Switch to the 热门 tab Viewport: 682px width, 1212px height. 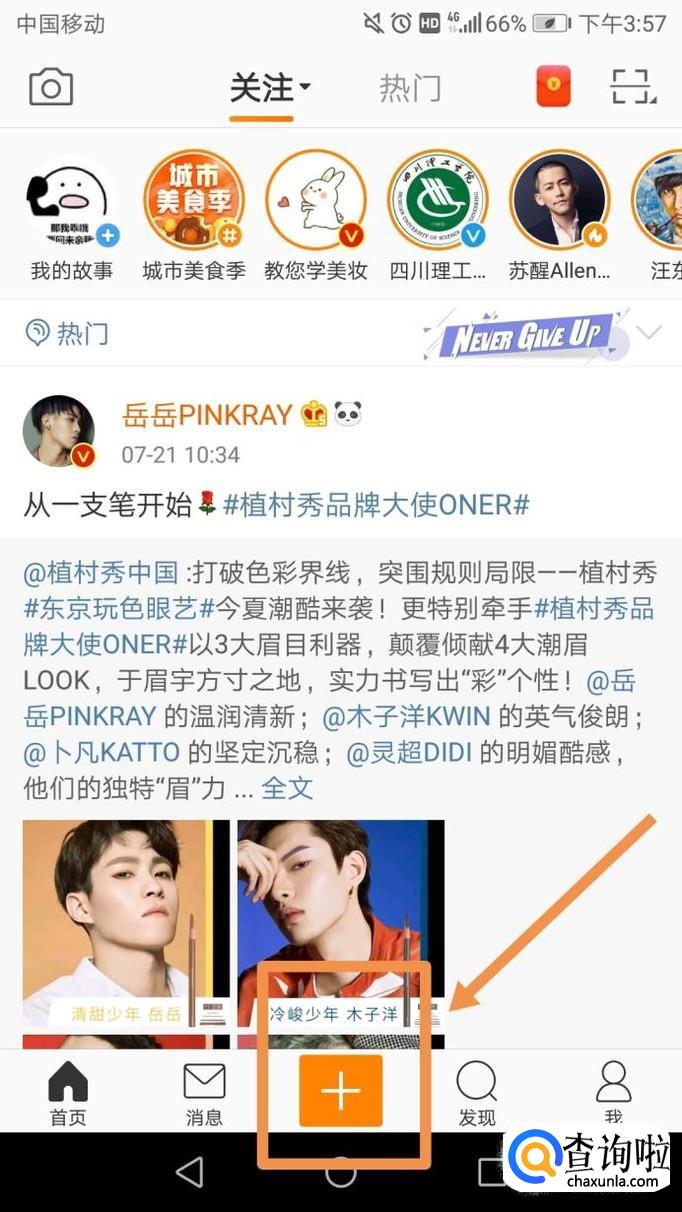[x=409, y=89]
